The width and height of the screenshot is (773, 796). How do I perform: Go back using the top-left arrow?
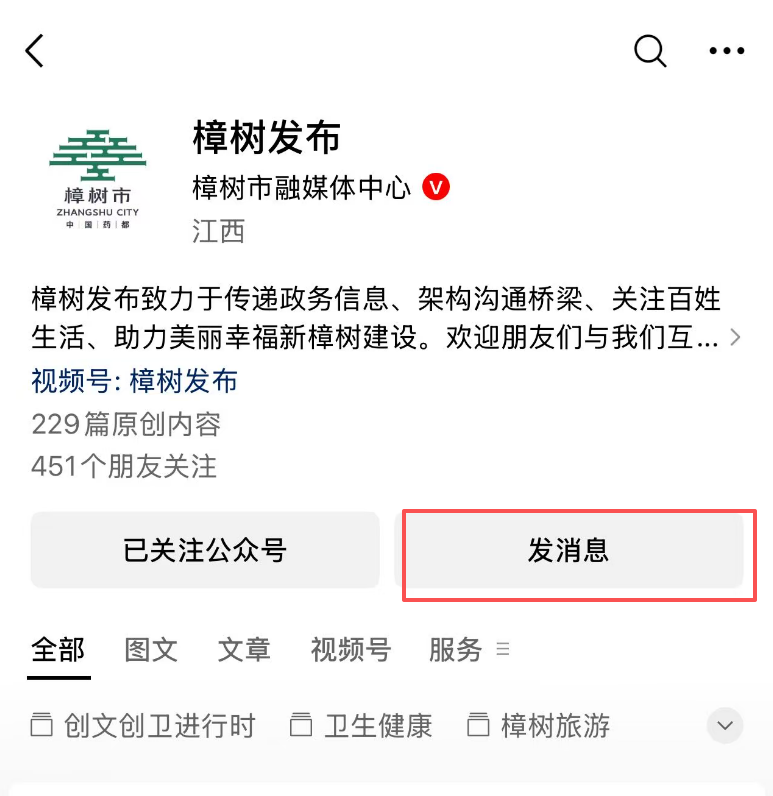pyautogui.click(x=36, y=50)
